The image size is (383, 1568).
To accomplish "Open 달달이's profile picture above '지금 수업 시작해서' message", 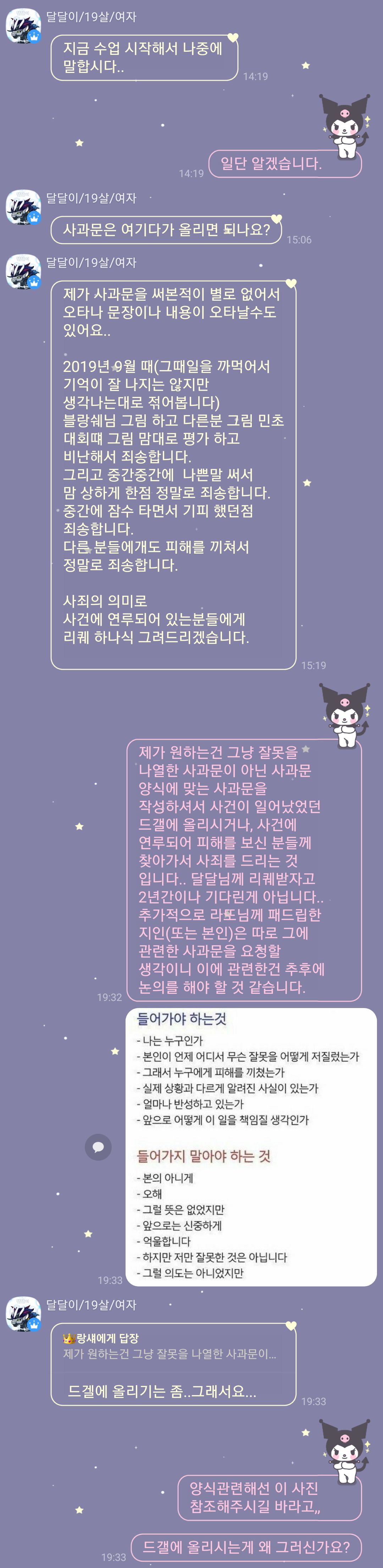I will click(x=23, y=26).
